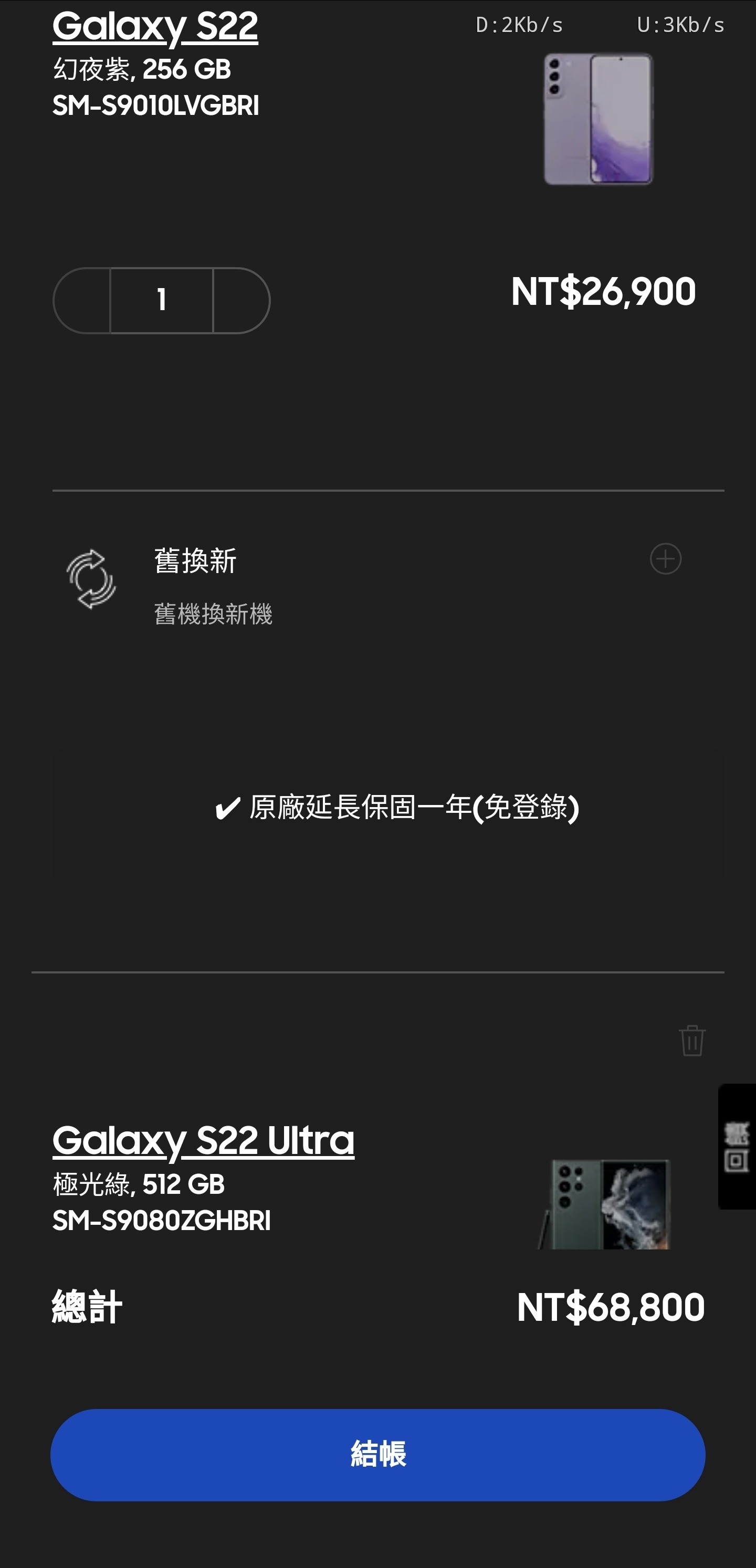Tap the 結帳 checkout button
The height and width of the screenshot is (1568, 756).
coord(377,1455)
